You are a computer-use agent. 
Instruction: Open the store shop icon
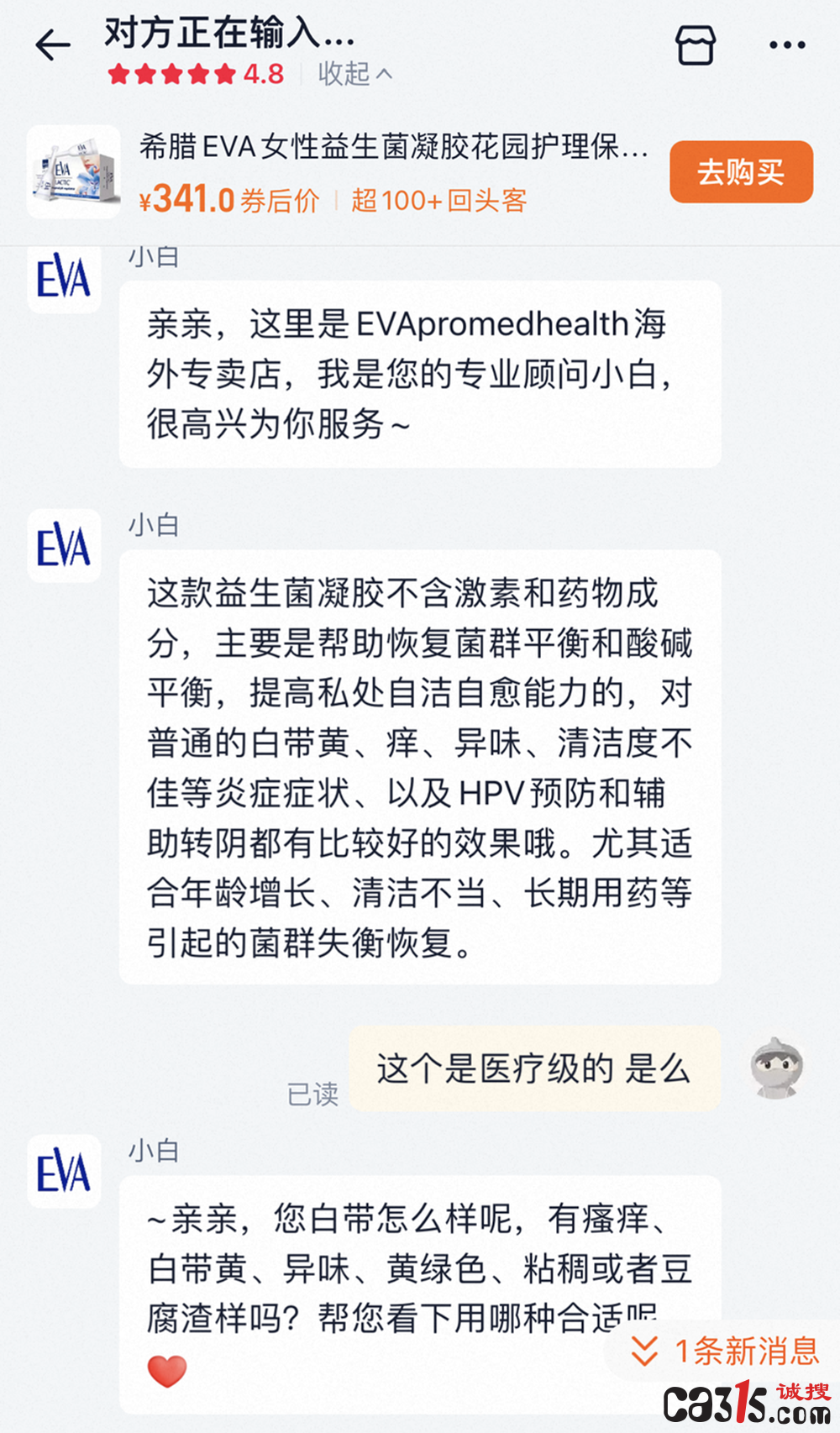pyautogui.click(x=696, y=45)
